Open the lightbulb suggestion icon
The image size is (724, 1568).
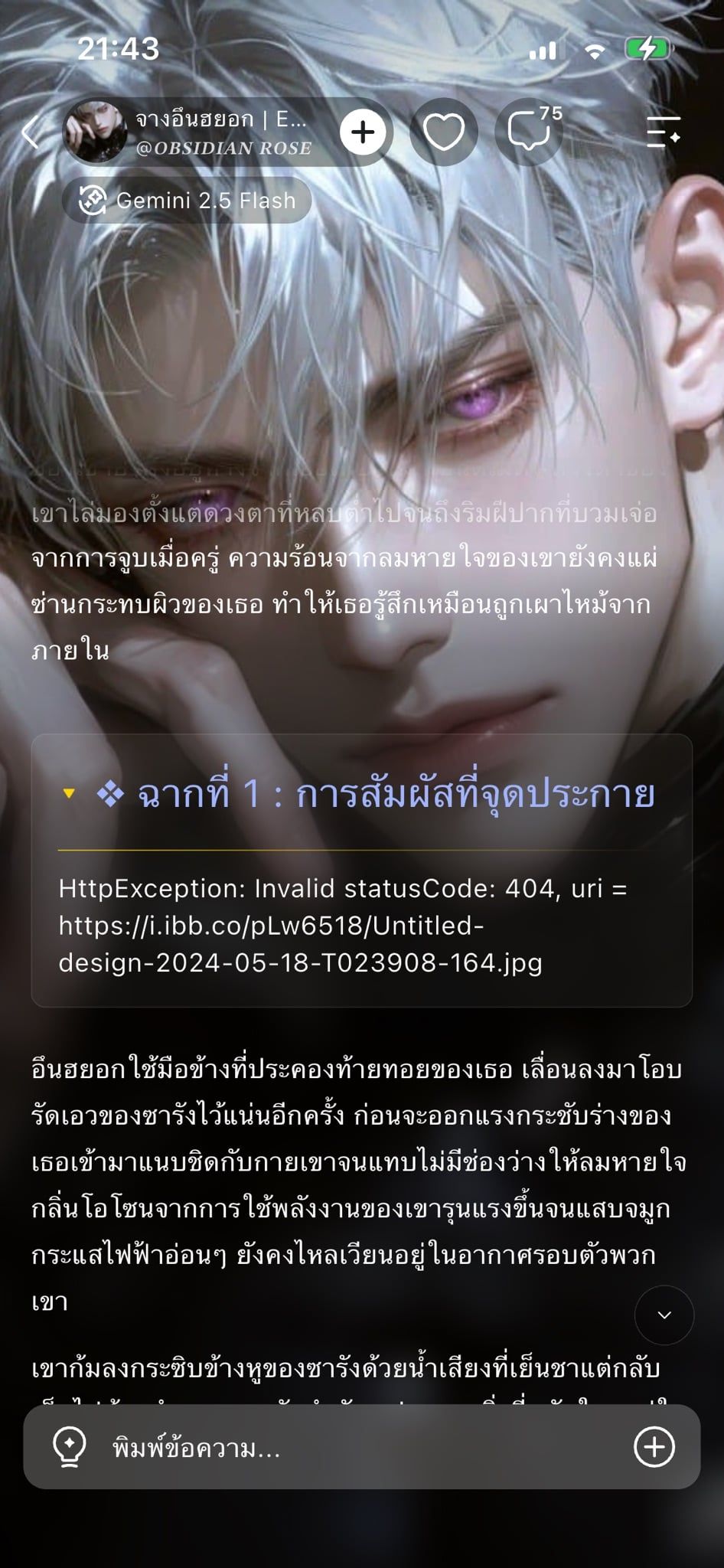point(69,1448)
